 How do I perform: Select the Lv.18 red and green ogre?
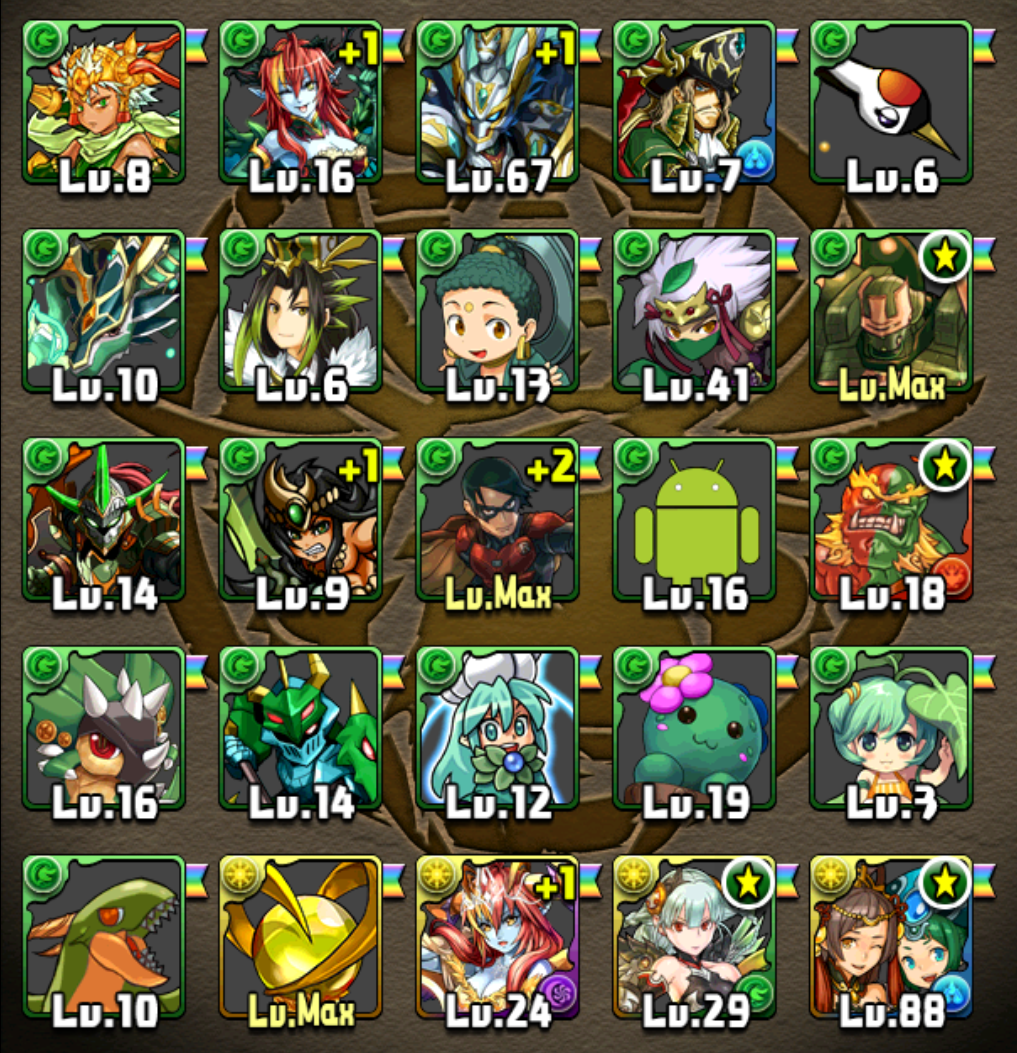(x=891, y=521)
